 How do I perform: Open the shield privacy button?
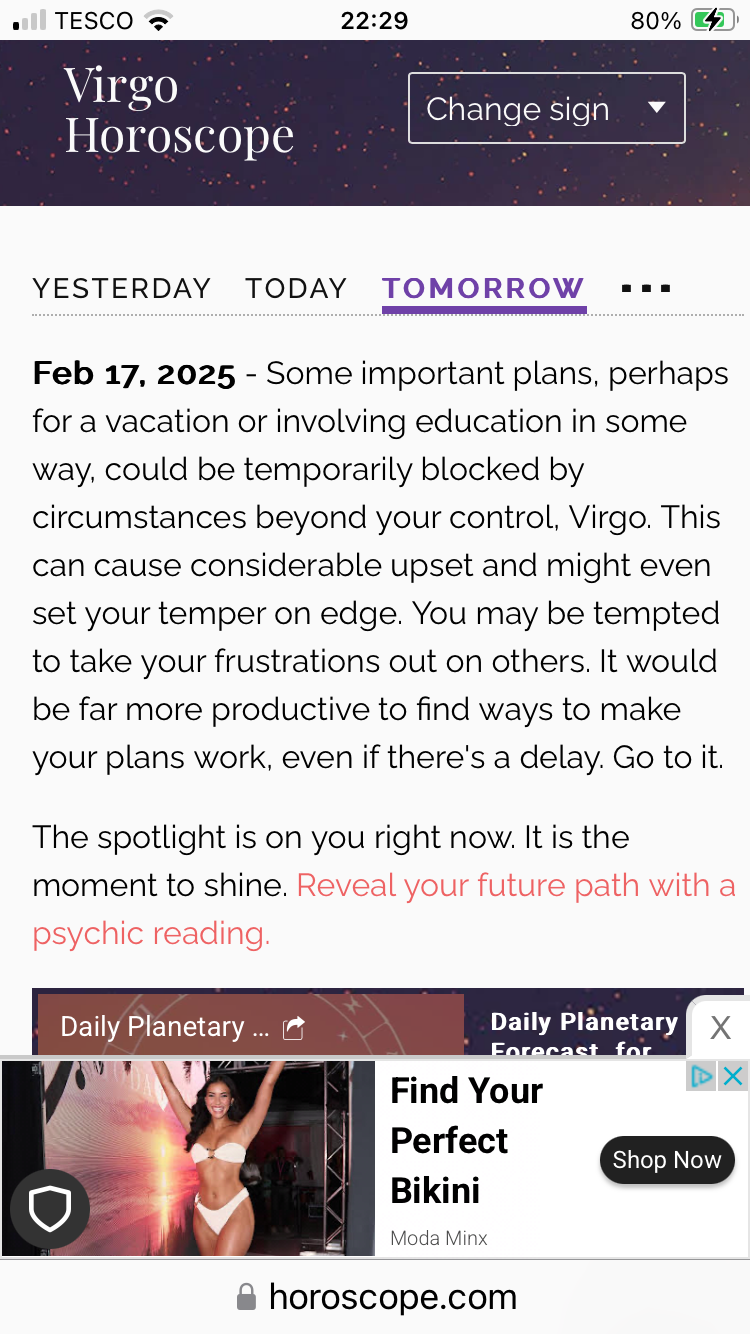click(x=49, y=1210)
